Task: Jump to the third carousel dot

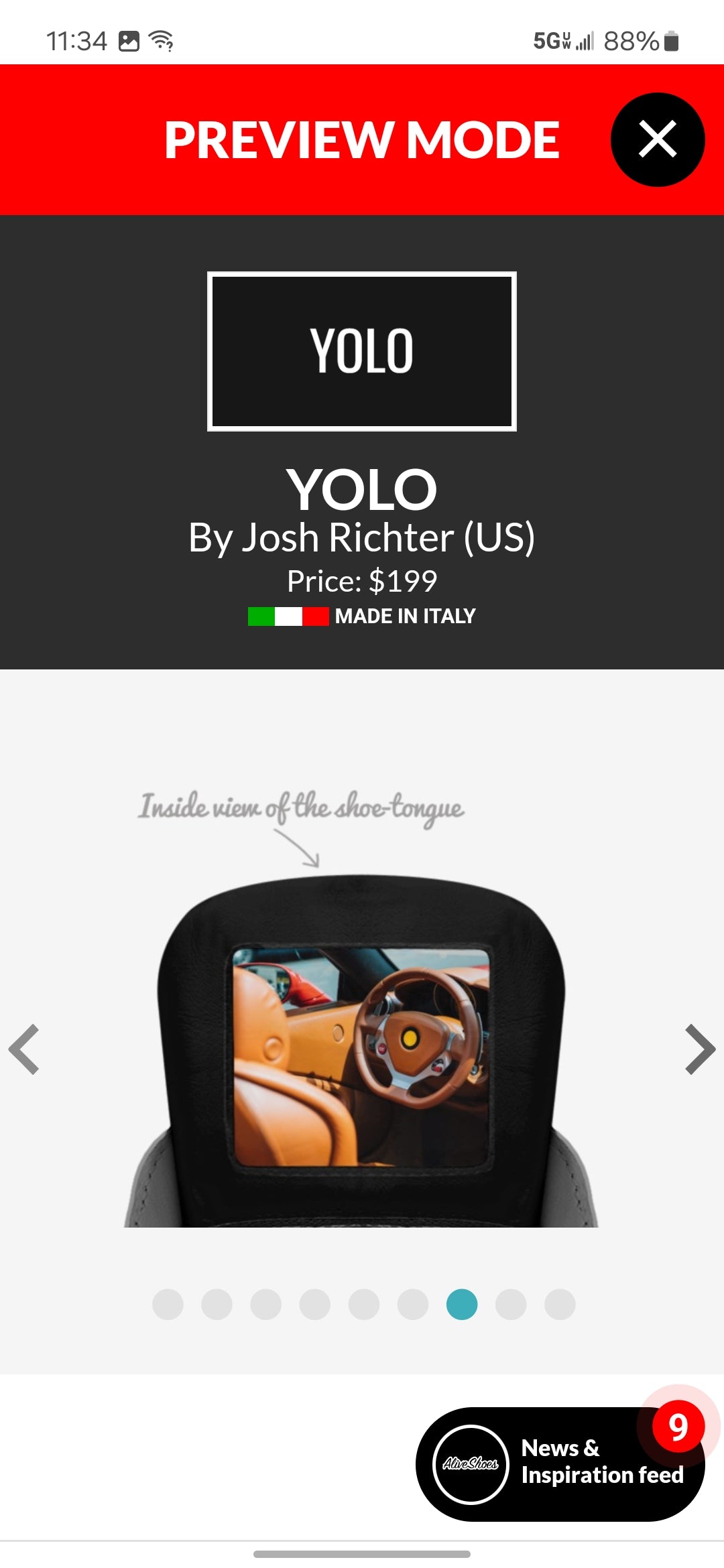Action: [265, 1305]
